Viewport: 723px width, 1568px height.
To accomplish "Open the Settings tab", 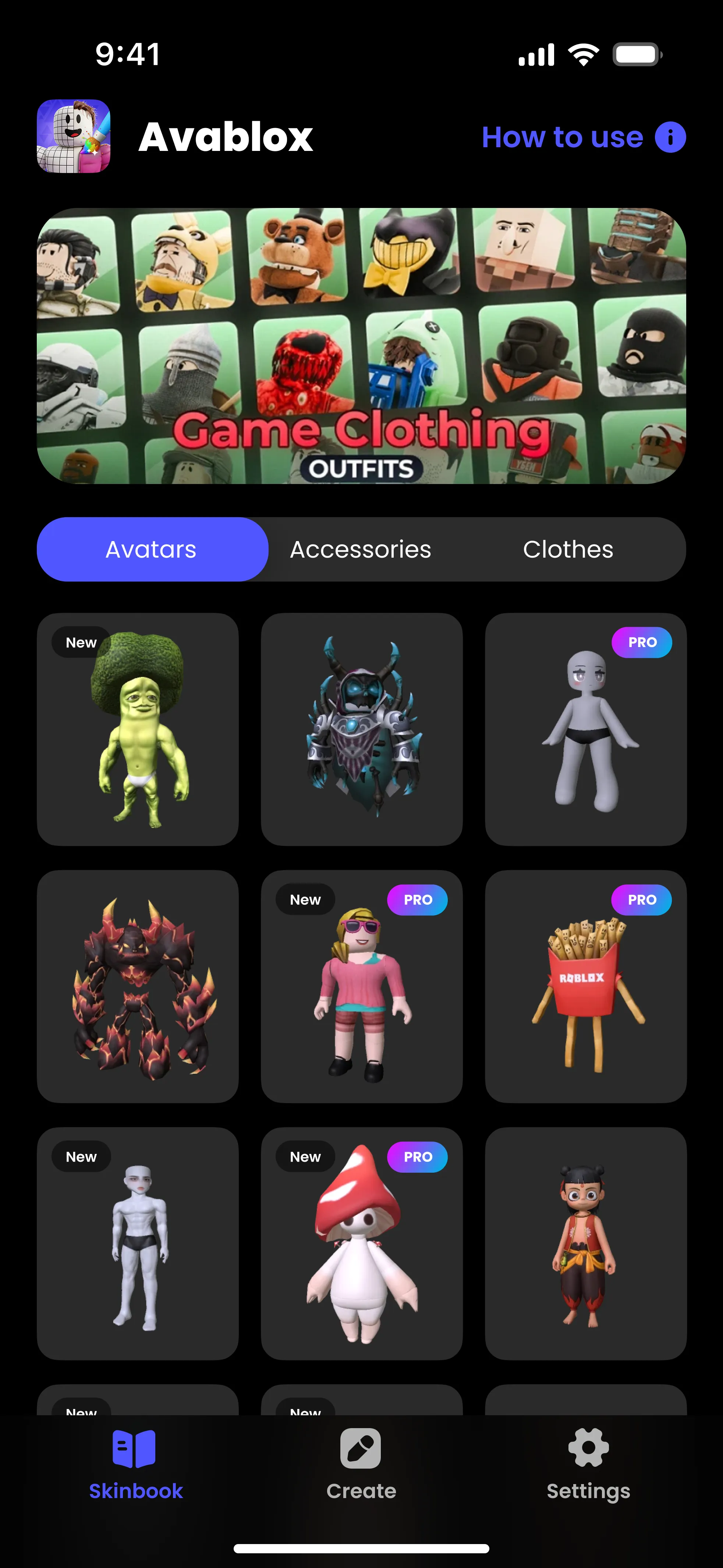I will point(588,1464).
